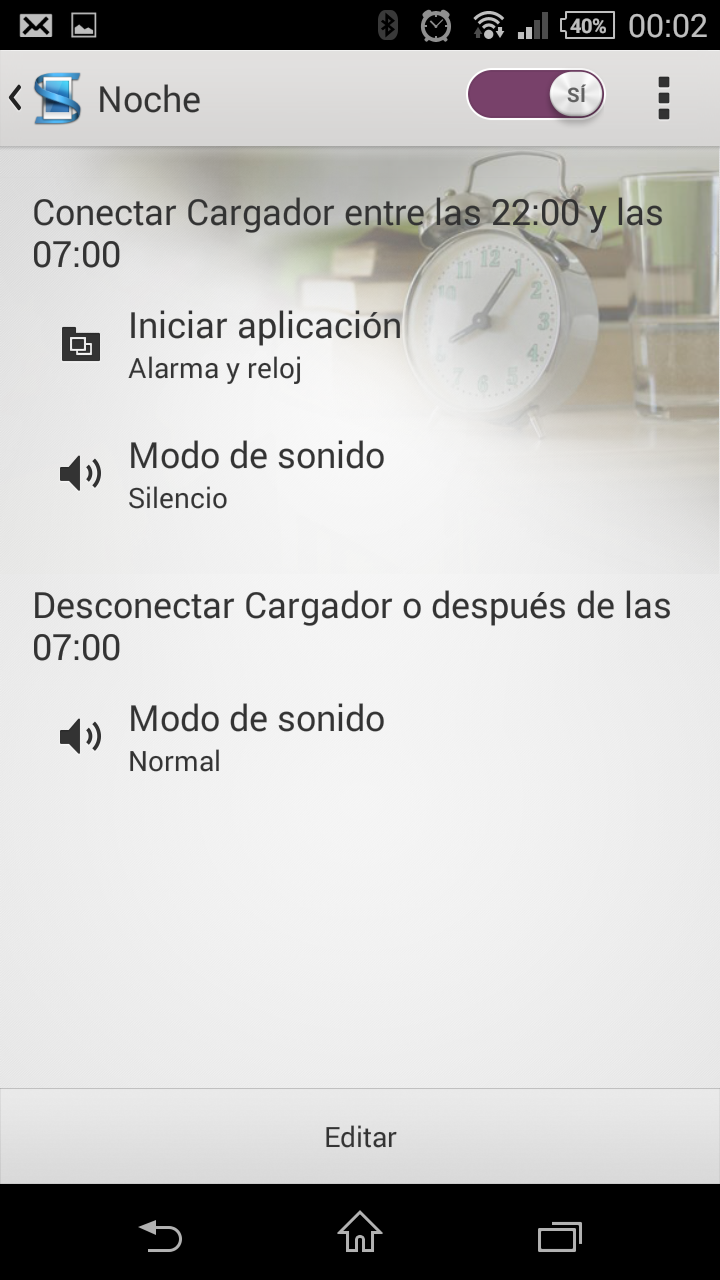
Task: Open Modo de sonido Normal action
Action: click(256, 737)
